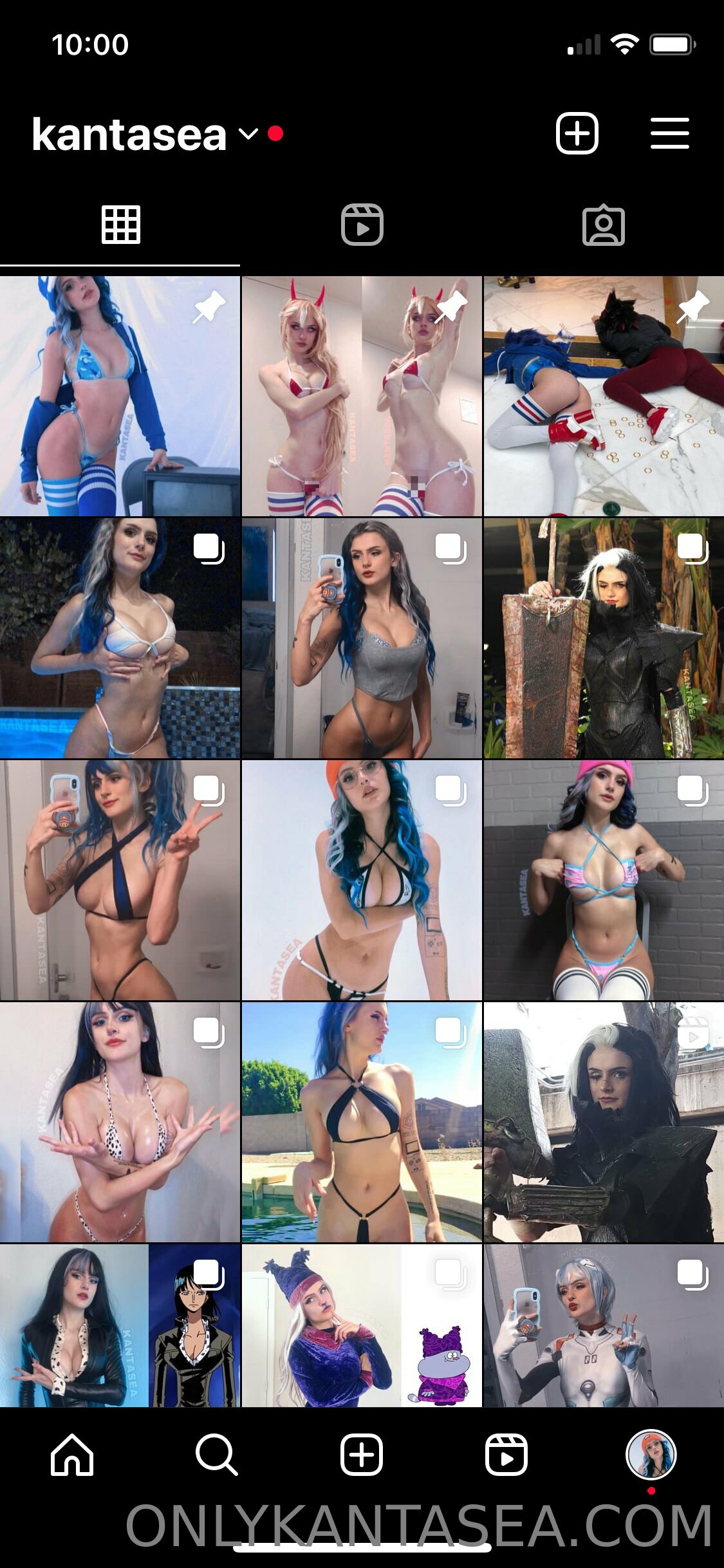Tap the bottom bar create post button
The height and width of the screenshot is (1568, 724).
(x=362, y=1455)
